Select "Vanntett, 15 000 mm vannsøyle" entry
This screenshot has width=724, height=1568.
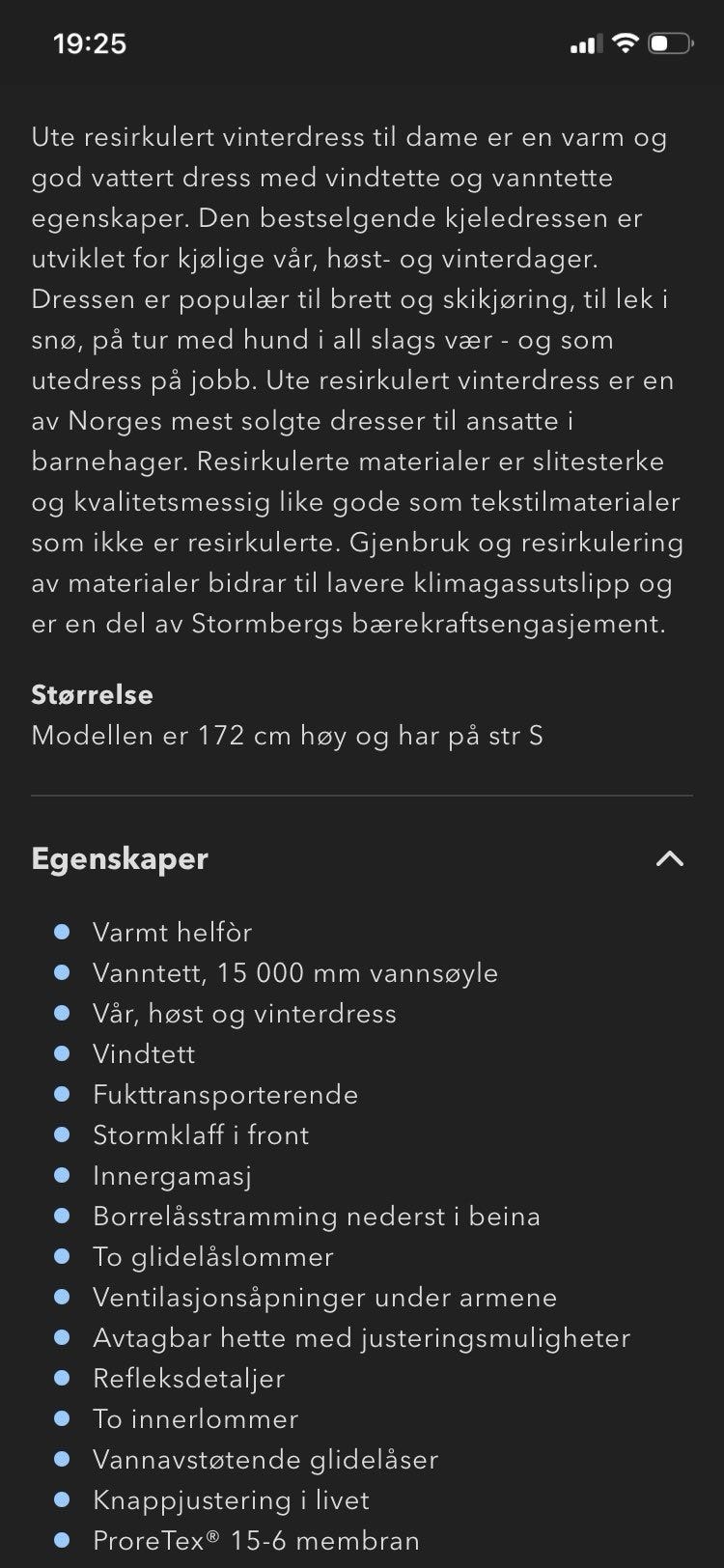[x=294, y=973]
